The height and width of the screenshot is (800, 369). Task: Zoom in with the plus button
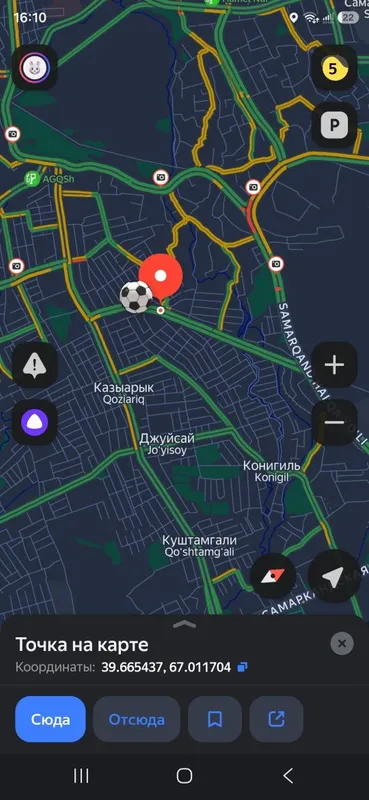tap(334, 365)
